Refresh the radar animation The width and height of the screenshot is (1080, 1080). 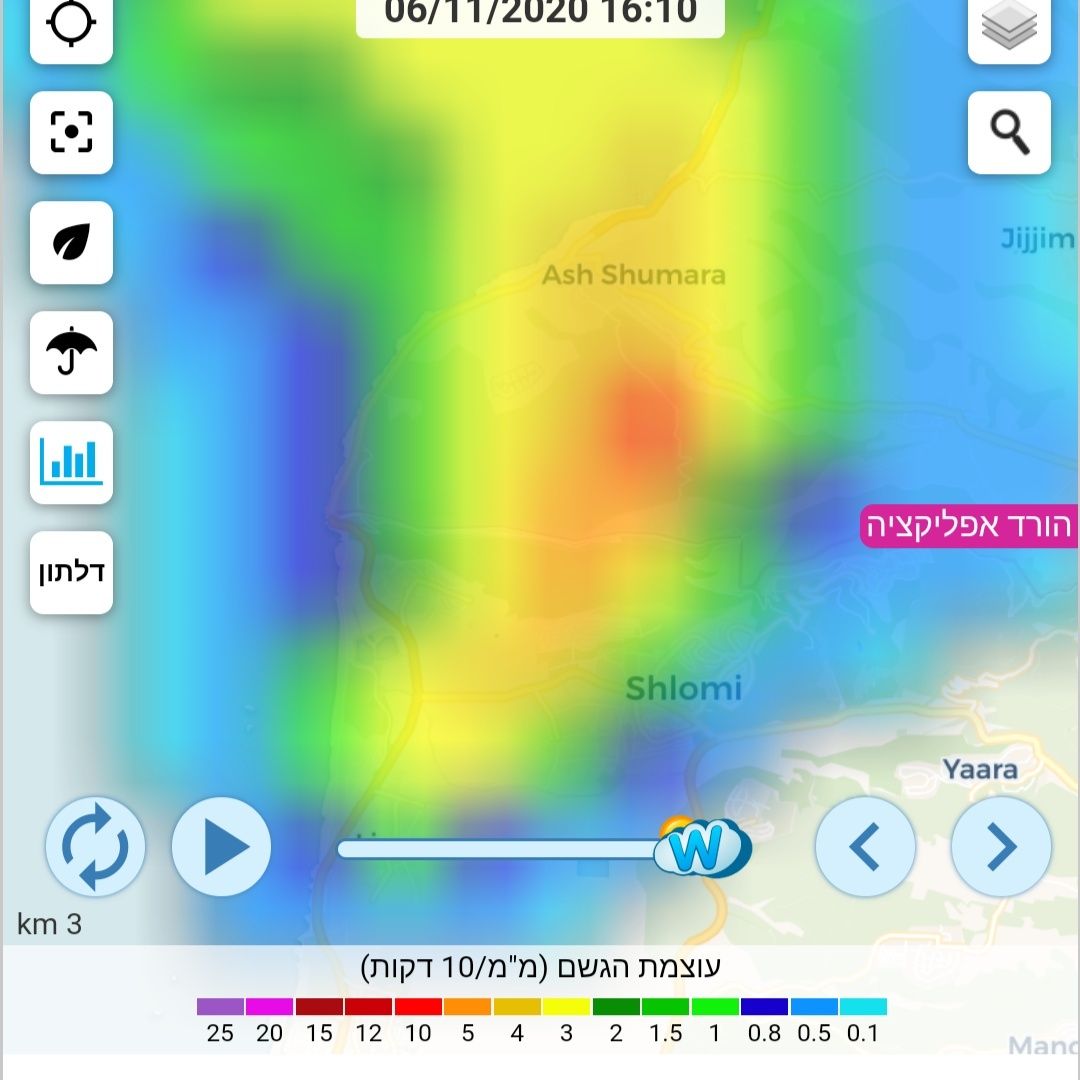tap(95, 846)
